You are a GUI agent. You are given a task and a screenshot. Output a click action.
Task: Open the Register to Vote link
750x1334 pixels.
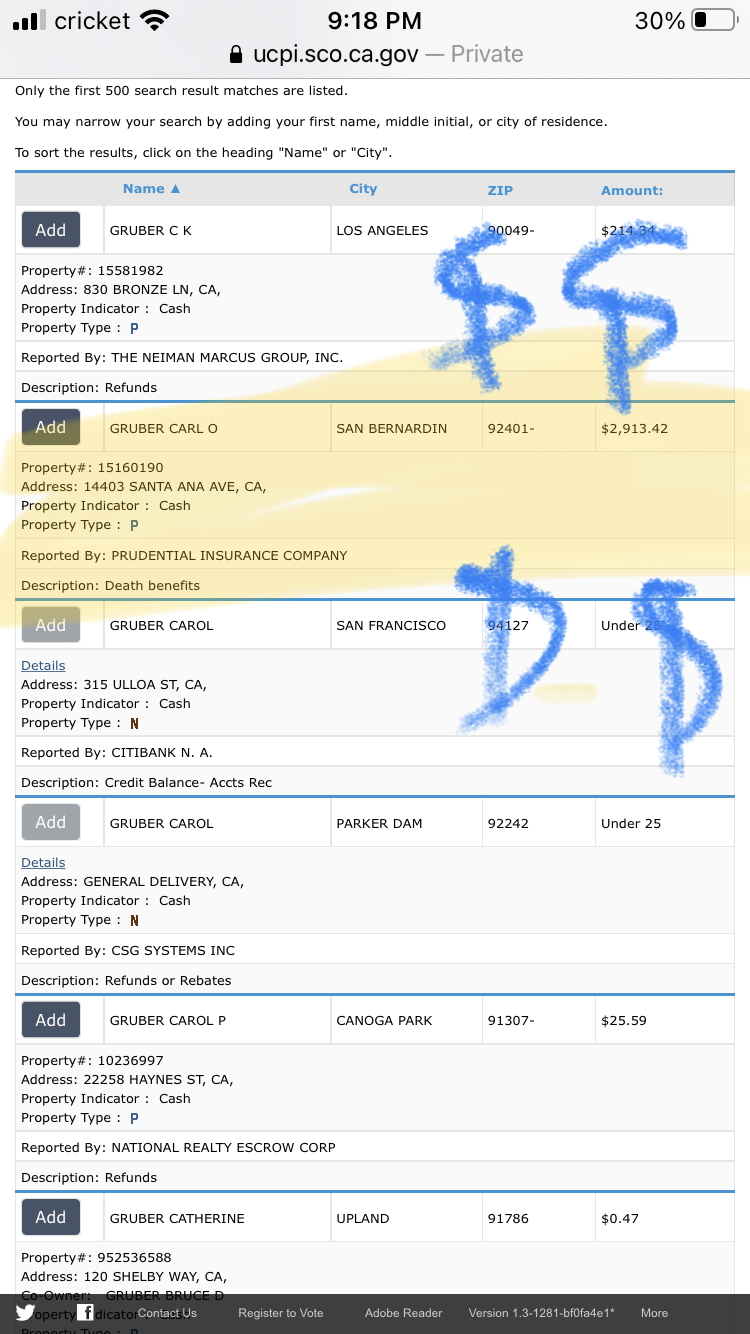281,1313
